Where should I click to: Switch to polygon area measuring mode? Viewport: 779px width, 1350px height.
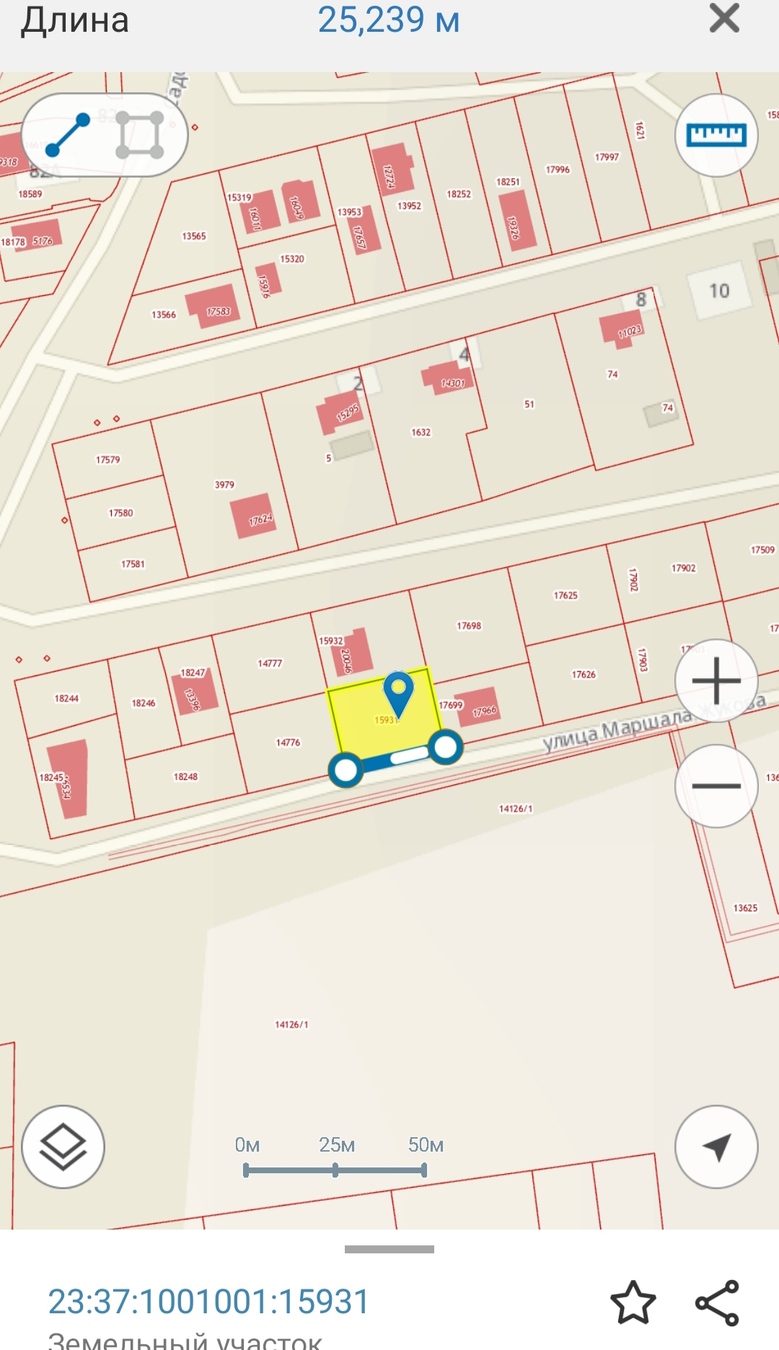point(140,135)
